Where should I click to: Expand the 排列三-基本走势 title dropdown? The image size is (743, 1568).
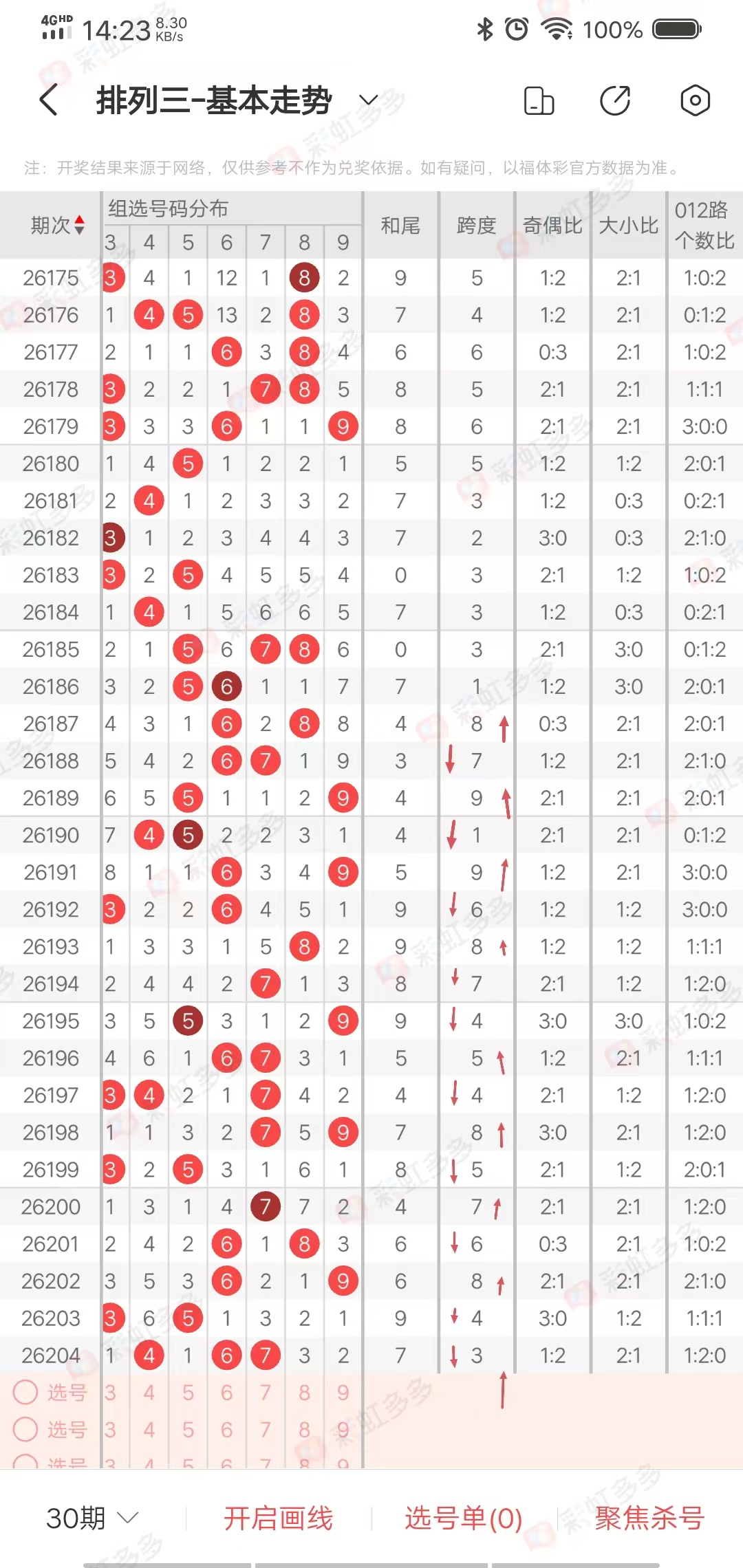pos(369,100)
